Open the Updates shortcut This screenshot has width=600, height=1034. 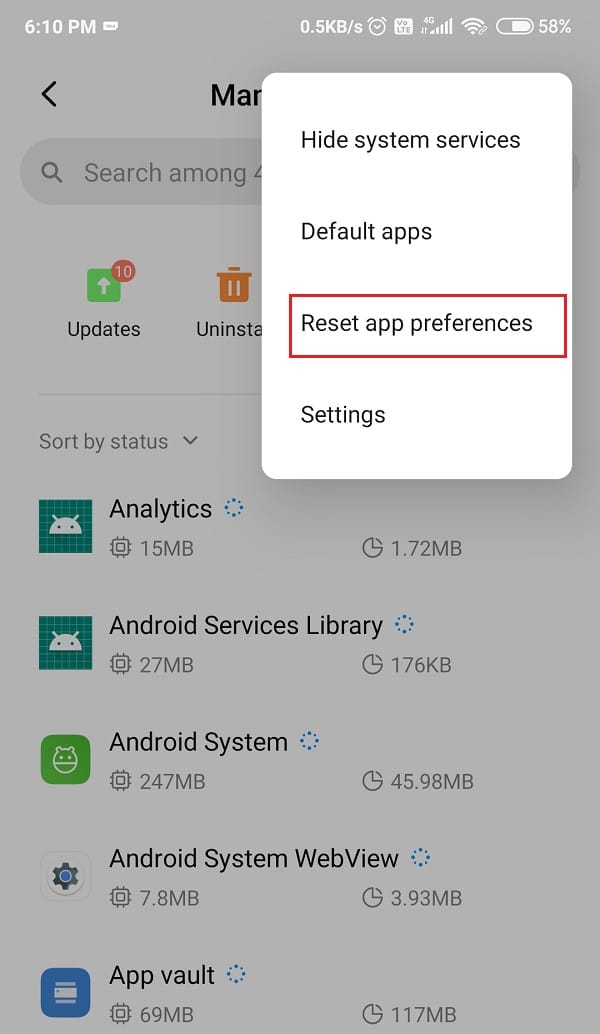[x=104, y=300]
